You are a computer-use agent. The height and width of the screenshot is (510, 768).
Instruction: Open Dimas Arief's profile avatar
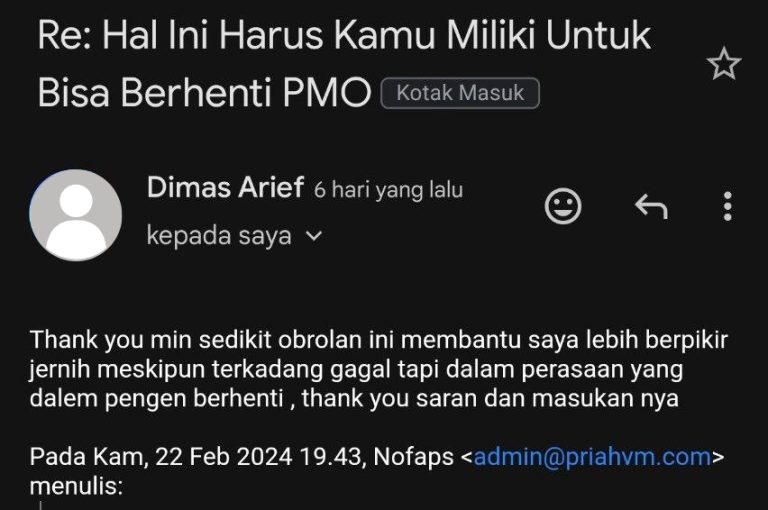click(76, 215)
